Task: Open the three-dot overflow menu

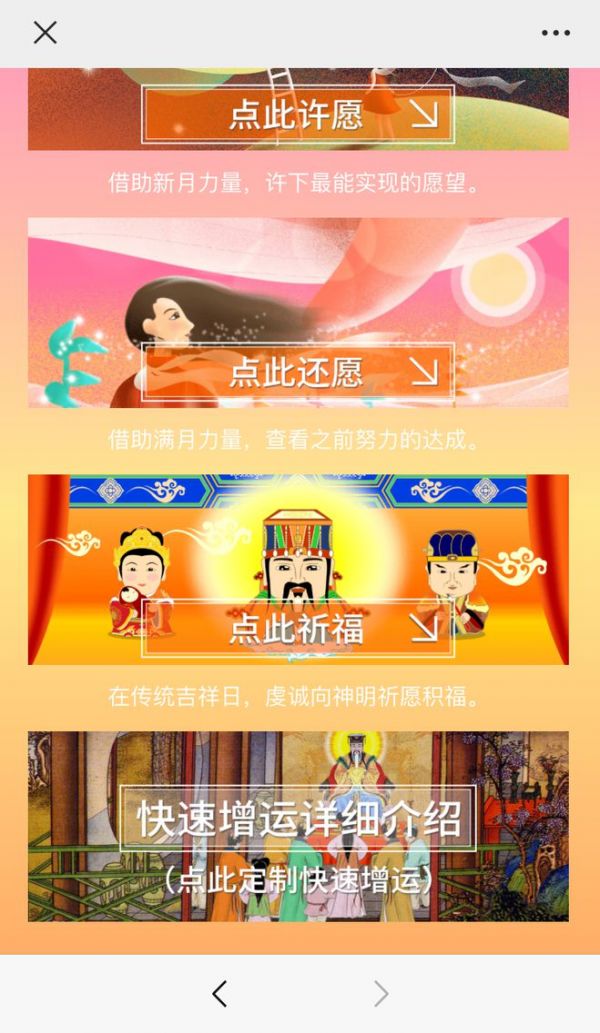Action: pyautogui.click(x=555, y=32)
